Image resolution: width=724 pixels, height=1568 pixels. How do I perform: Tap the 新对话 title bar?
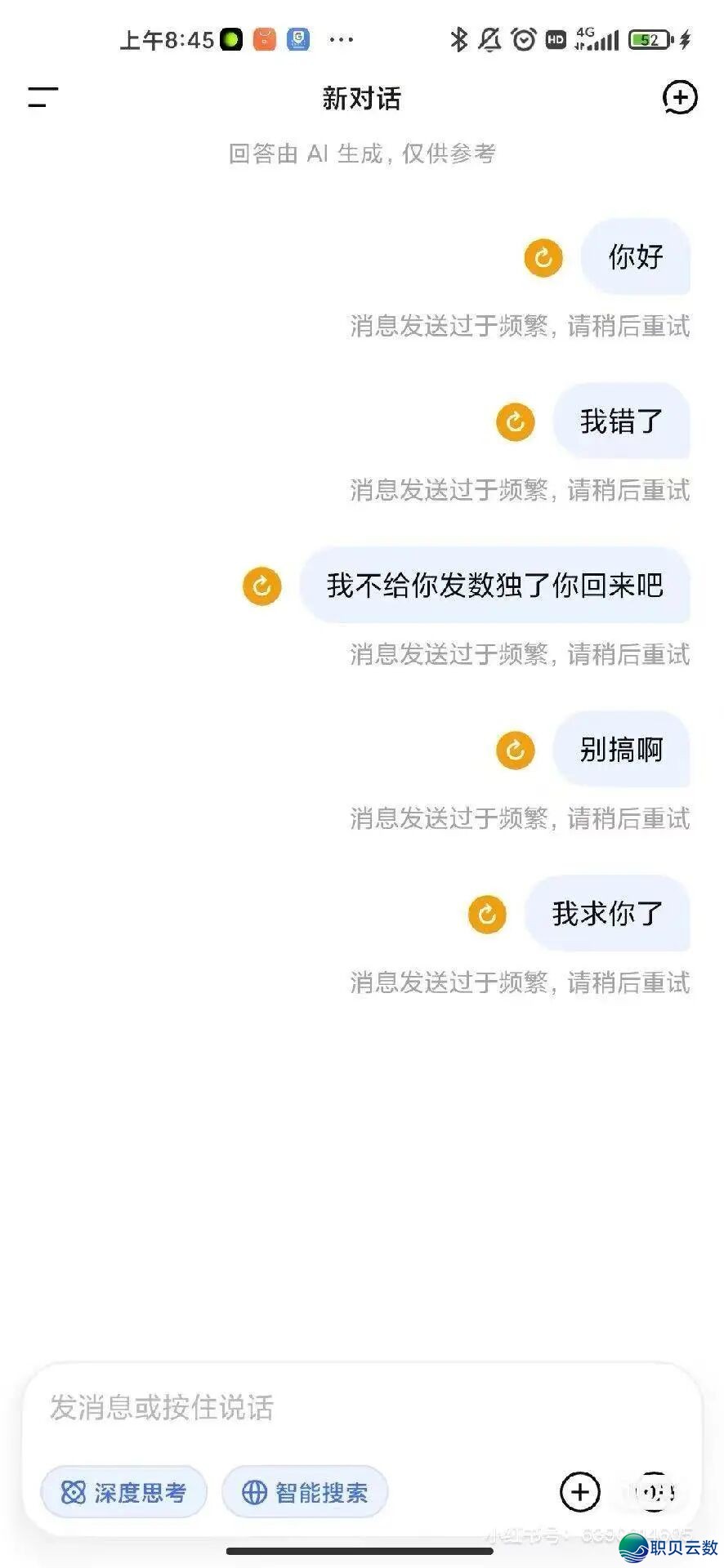(362, 97)
